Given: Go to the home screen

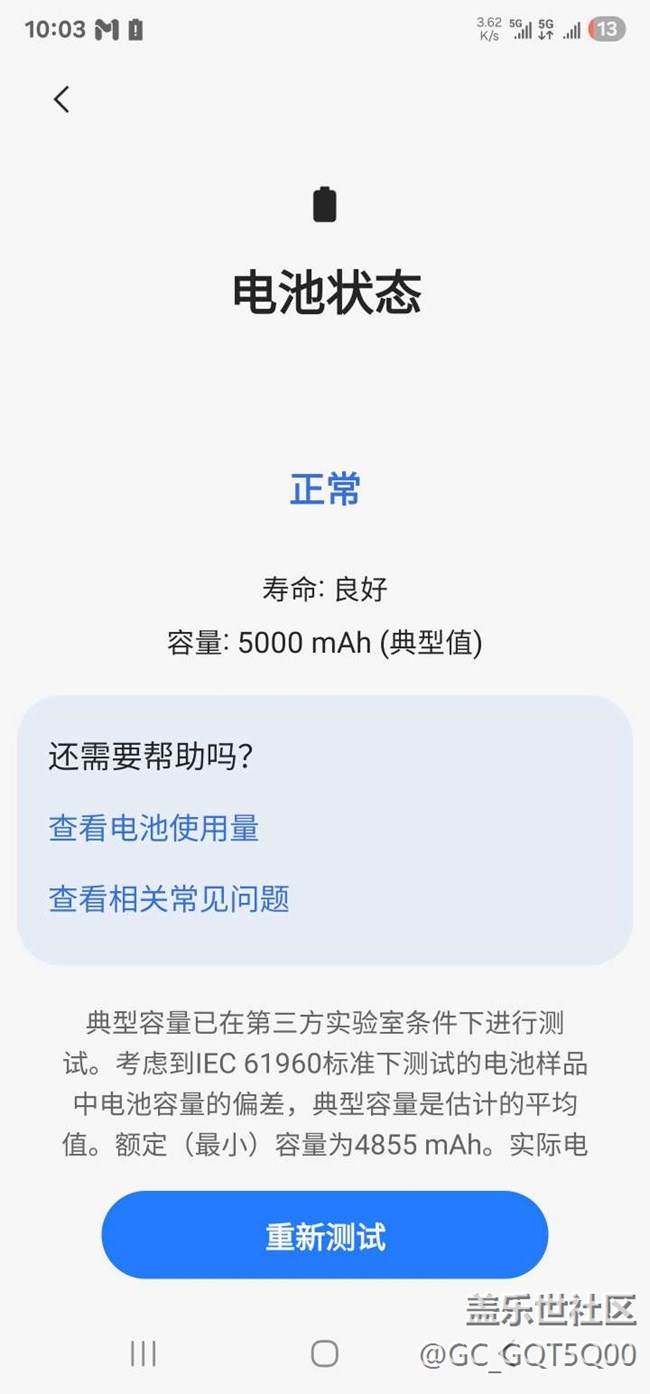Looking at the screenshot, I should tap(325, 1353).
